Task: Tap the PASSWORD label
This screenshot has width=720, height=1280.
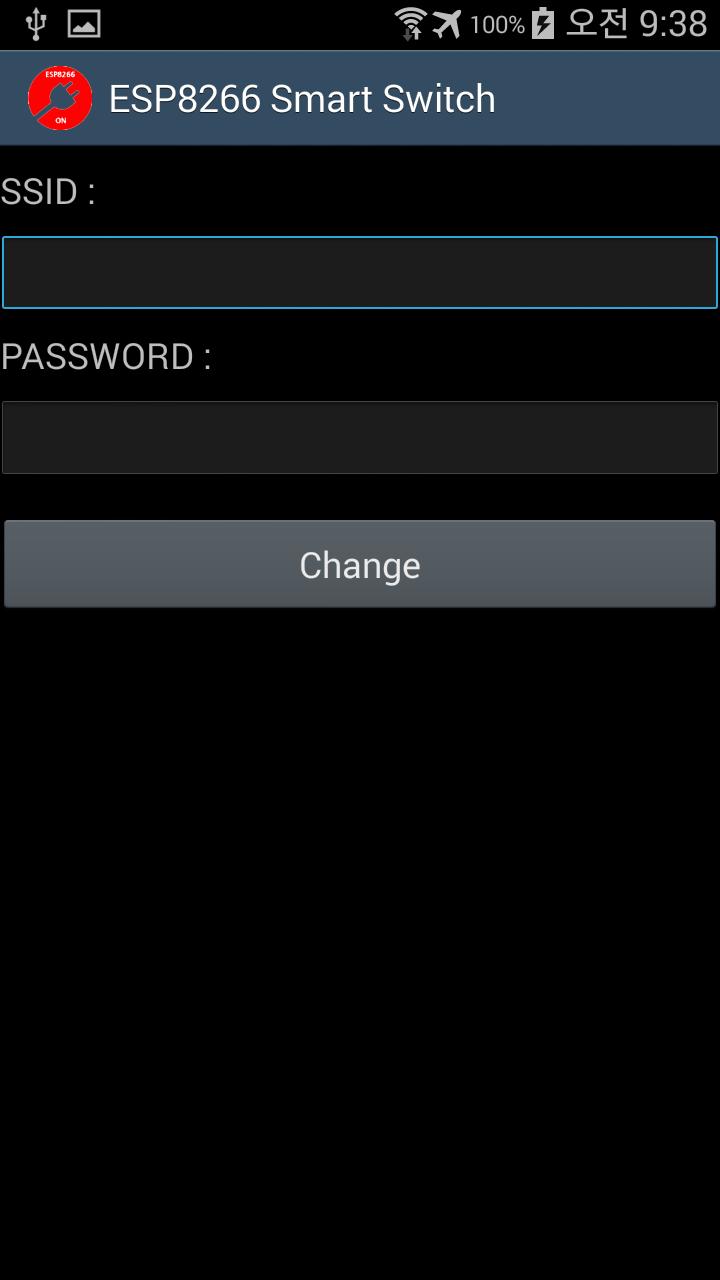Action: 104,356
